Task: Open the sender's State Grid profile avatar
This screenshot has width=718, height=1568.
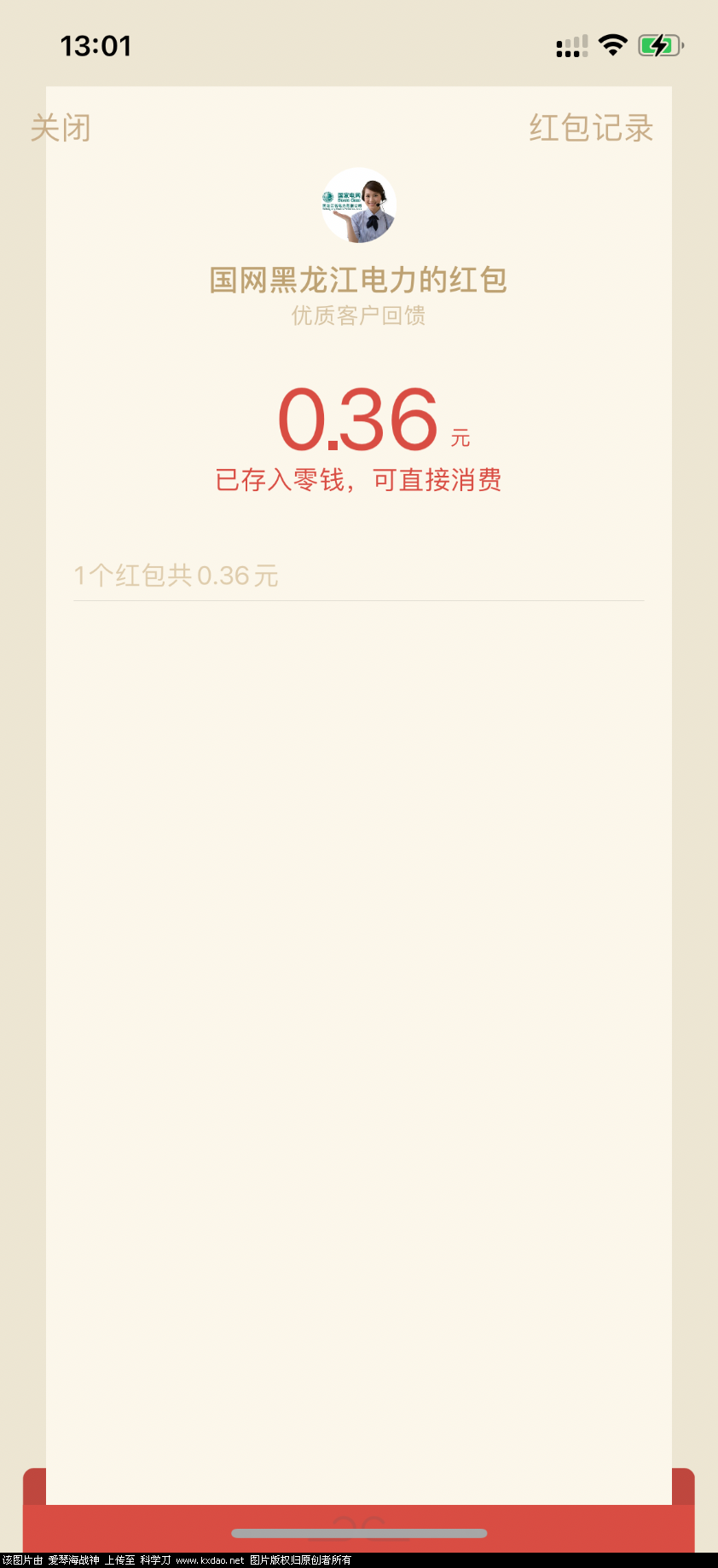Action: point(359,206)
